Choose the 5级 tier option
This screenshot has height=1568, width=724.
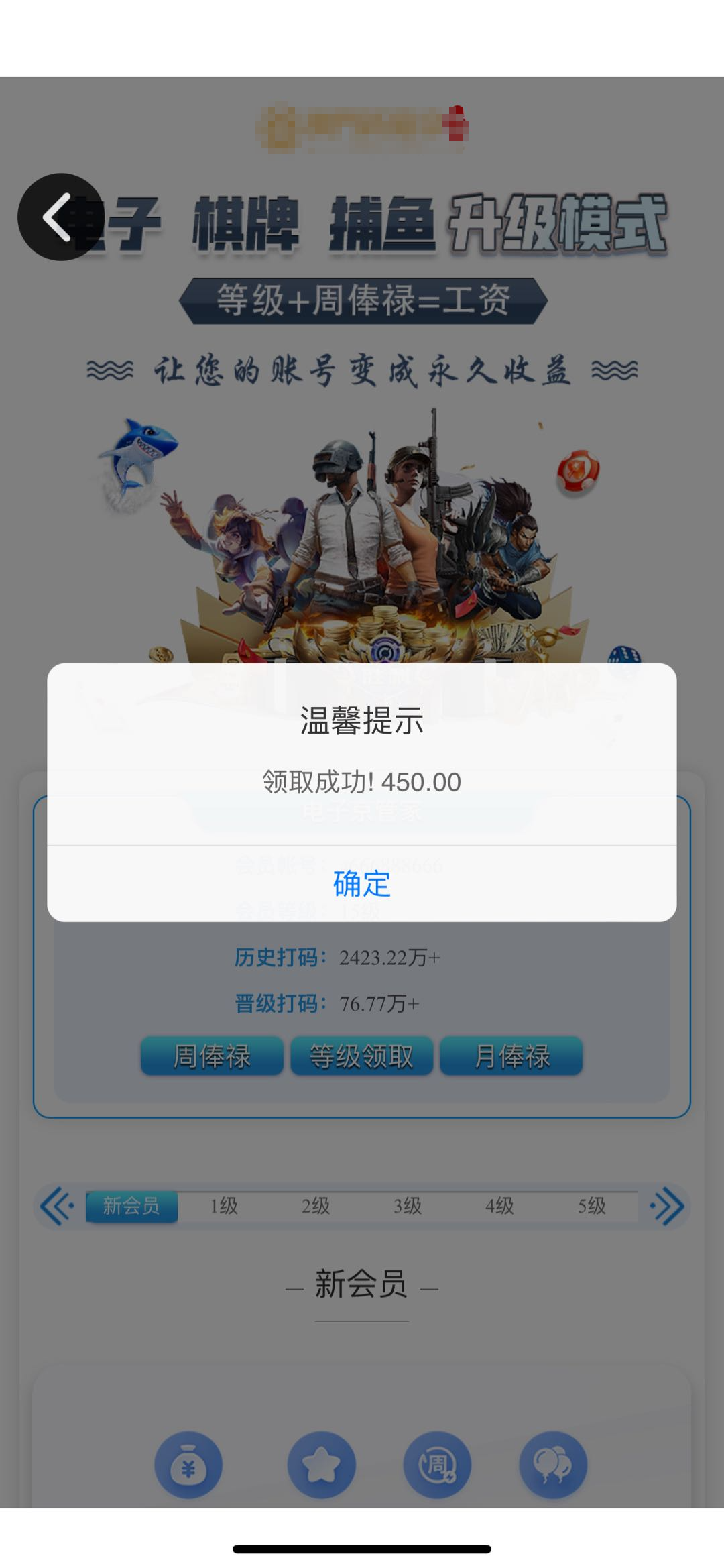click(593, 1205)
